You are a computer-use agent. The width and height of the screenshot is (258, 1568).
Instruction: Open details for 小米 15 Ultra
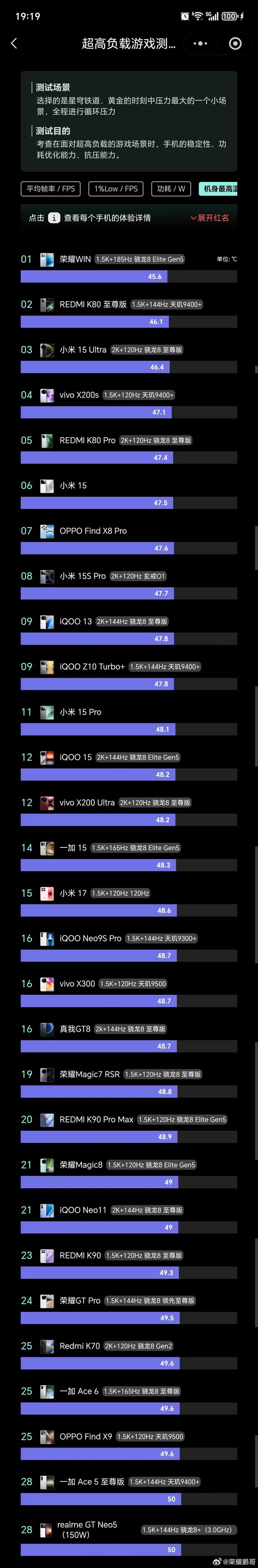pyautogui.click(x=83, y=350)
